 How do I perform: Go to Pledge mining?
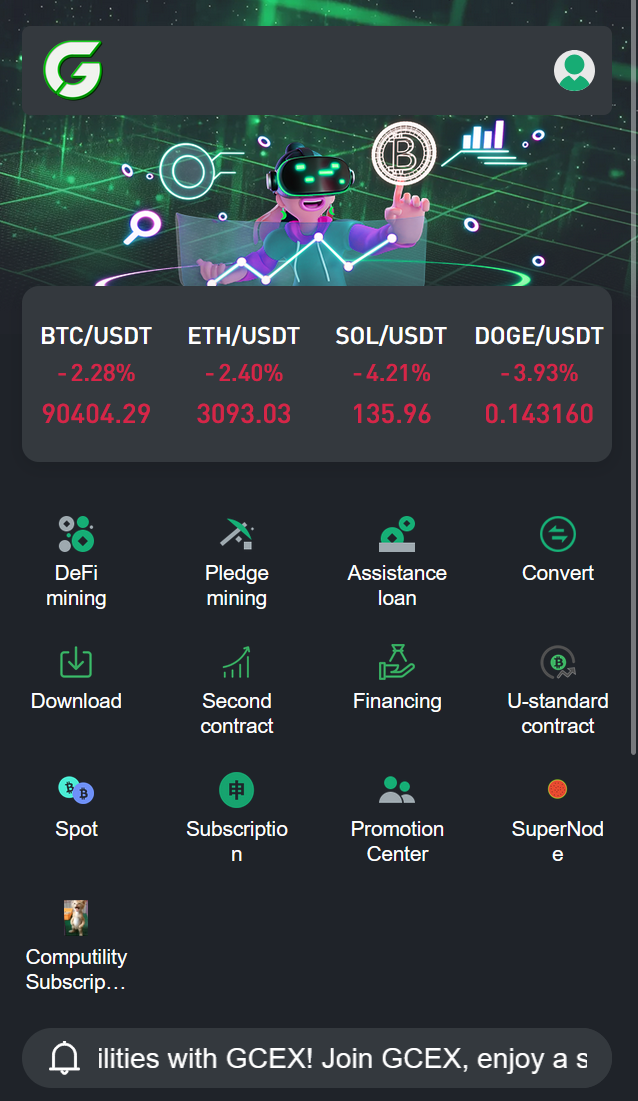[x=237, y=561]
